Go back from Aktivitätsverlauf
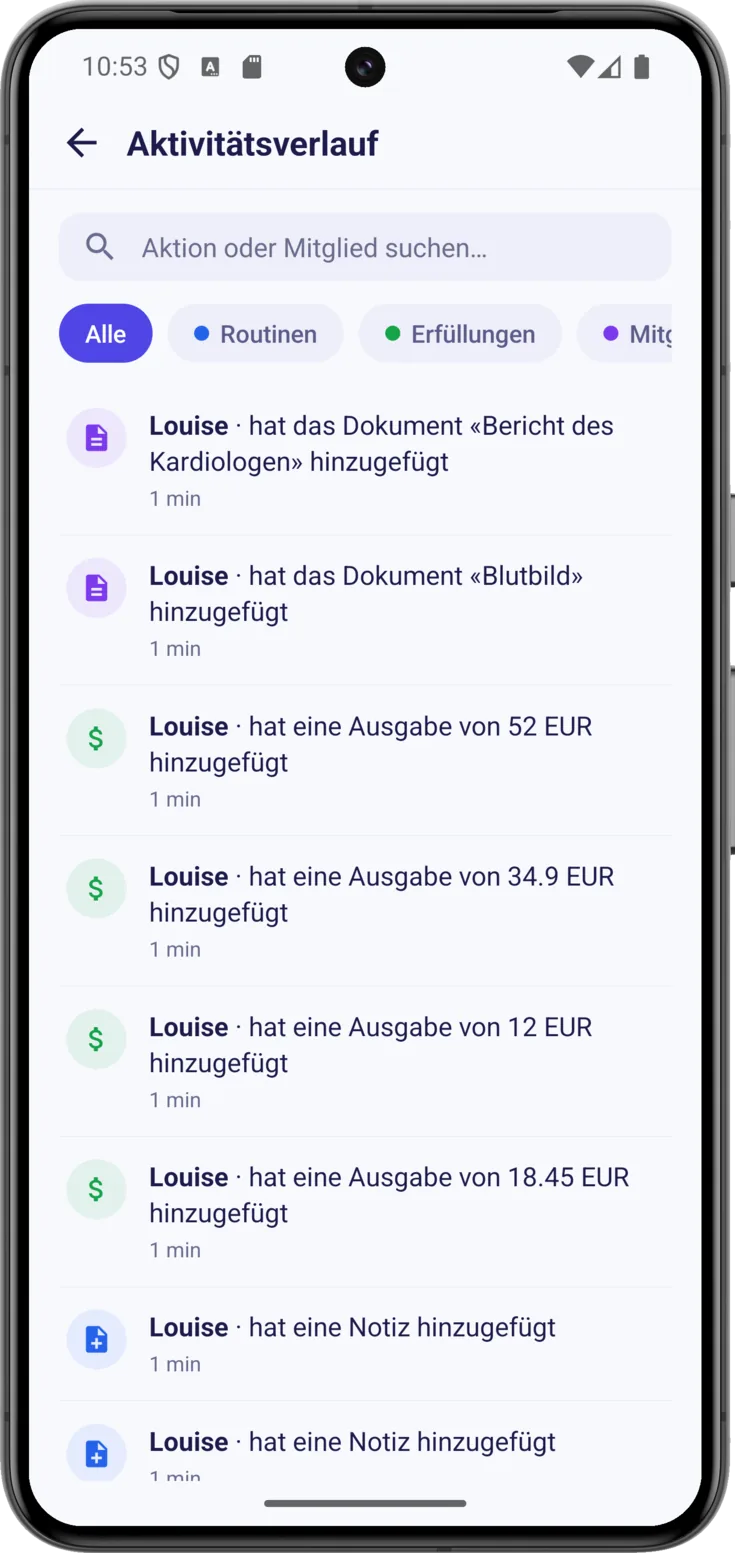The height and width of the screenshot is (1553, 735). click(x=82, y=143)
